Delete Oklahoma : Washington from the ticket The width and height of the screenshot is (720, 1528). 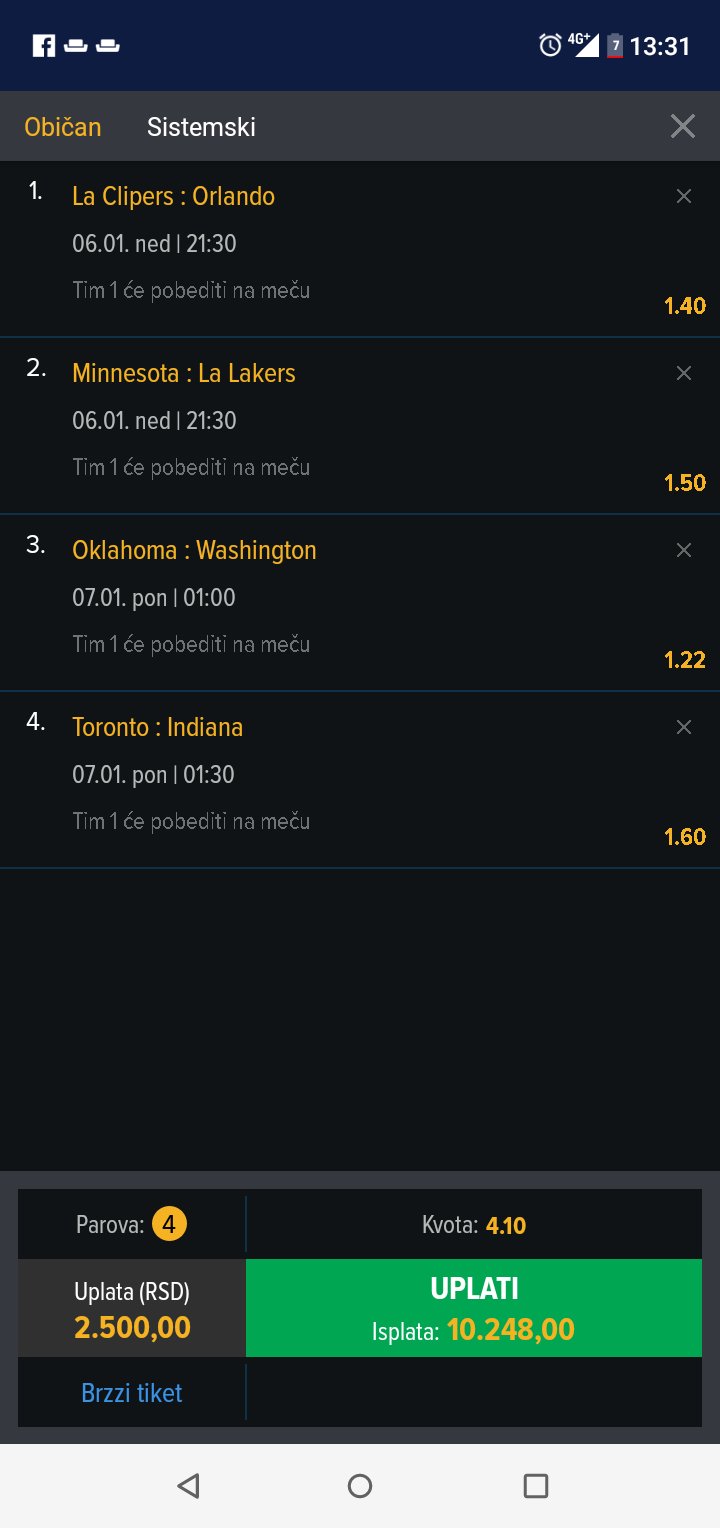coord(684,550)
